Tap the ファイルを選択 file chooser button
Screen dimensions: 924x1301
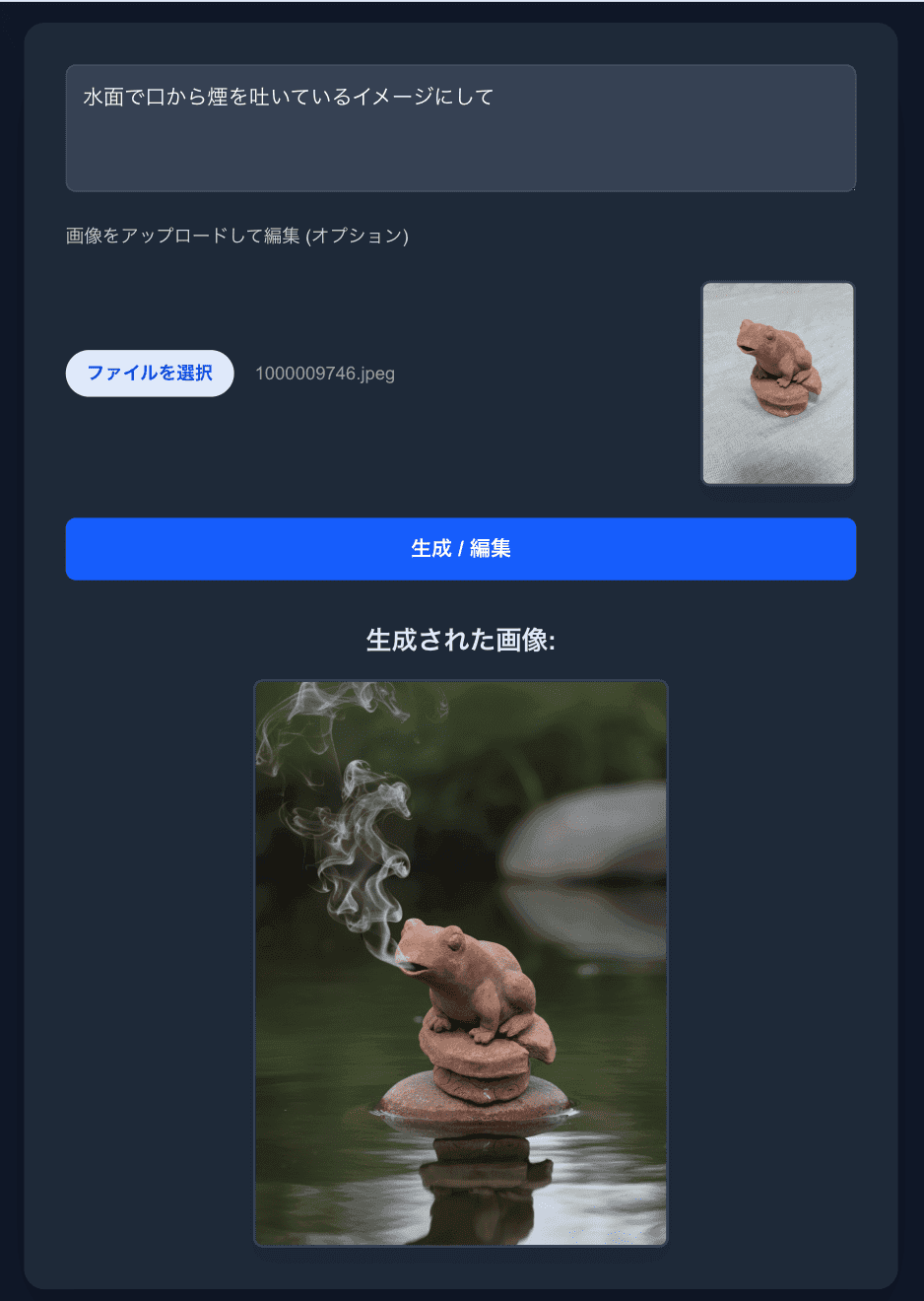[x=150, y=374]
